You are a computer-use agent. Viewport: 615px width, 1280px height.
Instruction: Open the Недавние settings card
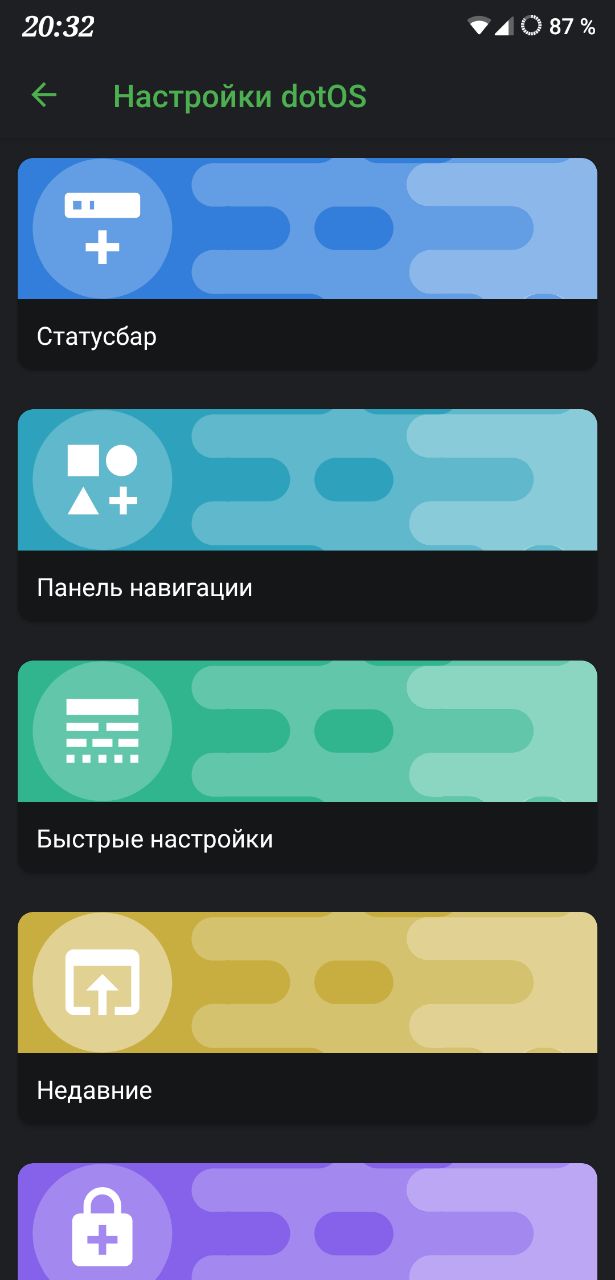307,1017
